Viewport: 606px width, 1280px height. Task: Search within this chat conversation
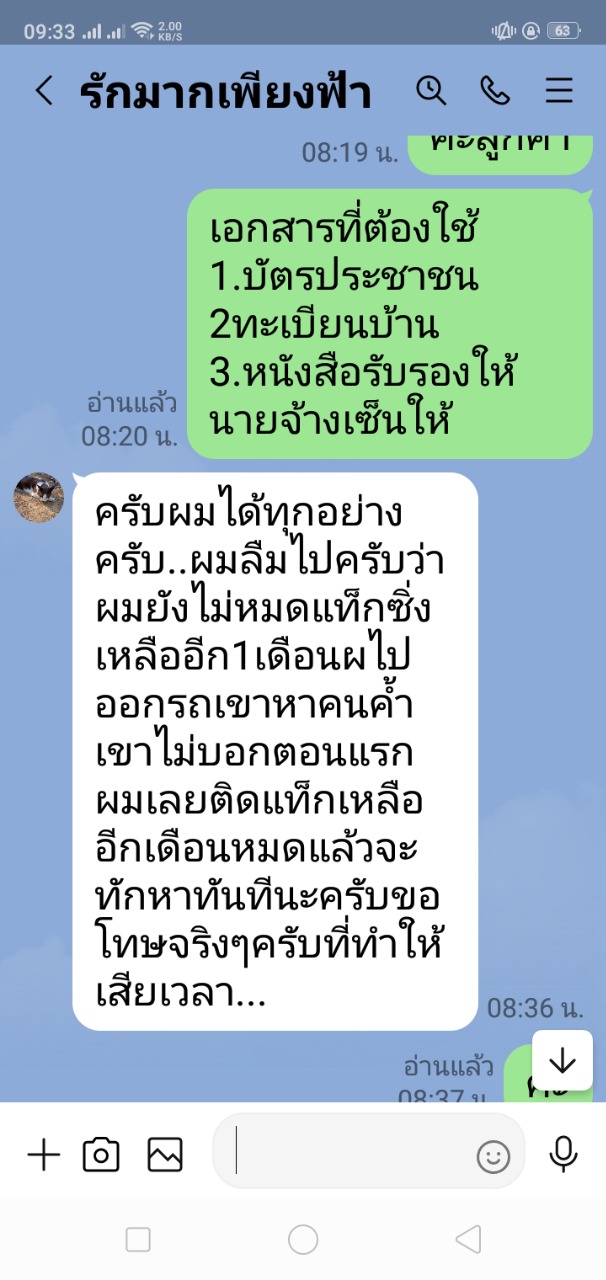pyautogui.click(x=431, y=91)
